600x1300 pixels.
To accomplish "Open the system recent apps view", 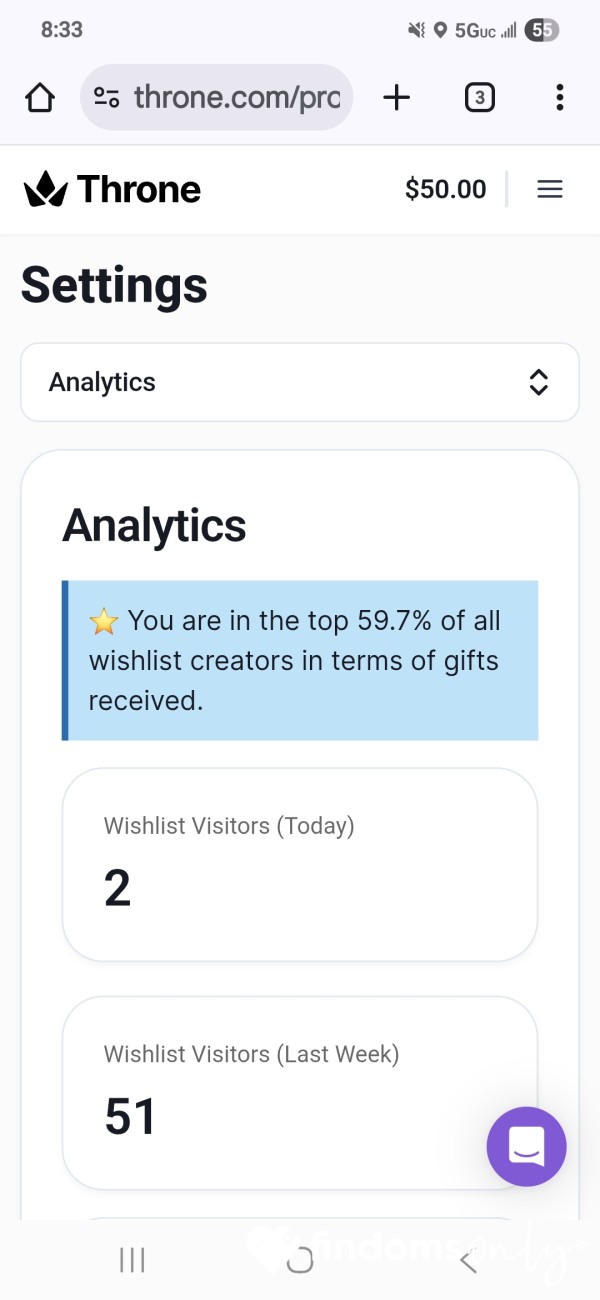I will pos(132,1261).
